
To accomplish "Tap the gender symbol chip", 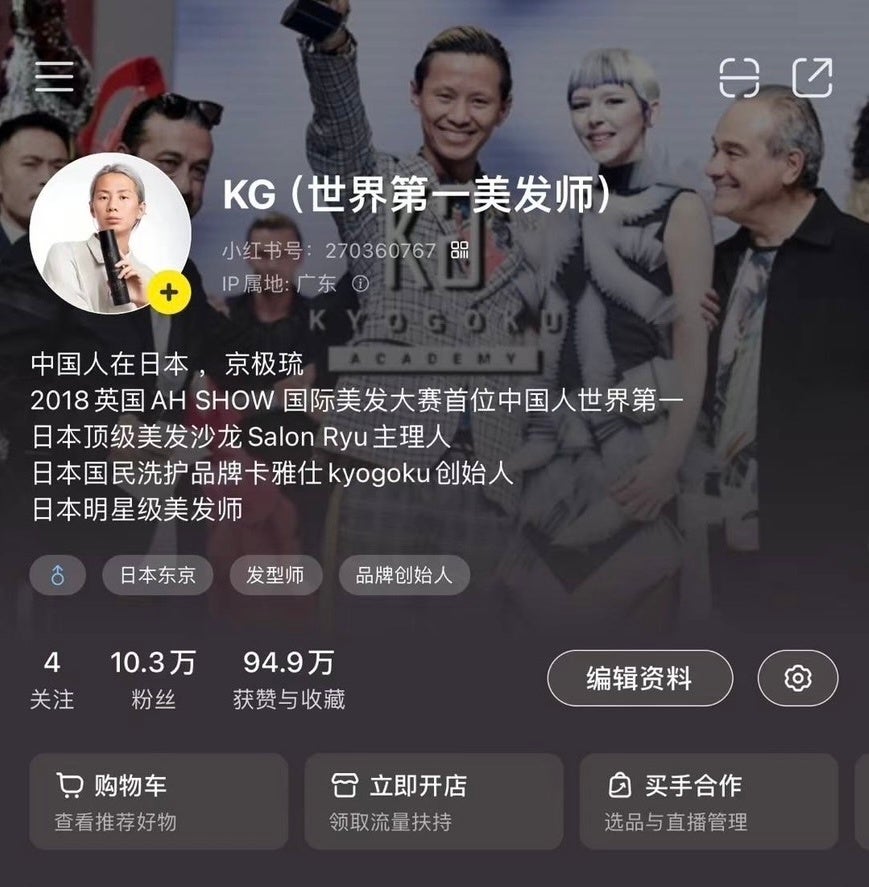I will click(x=58, y=576).
